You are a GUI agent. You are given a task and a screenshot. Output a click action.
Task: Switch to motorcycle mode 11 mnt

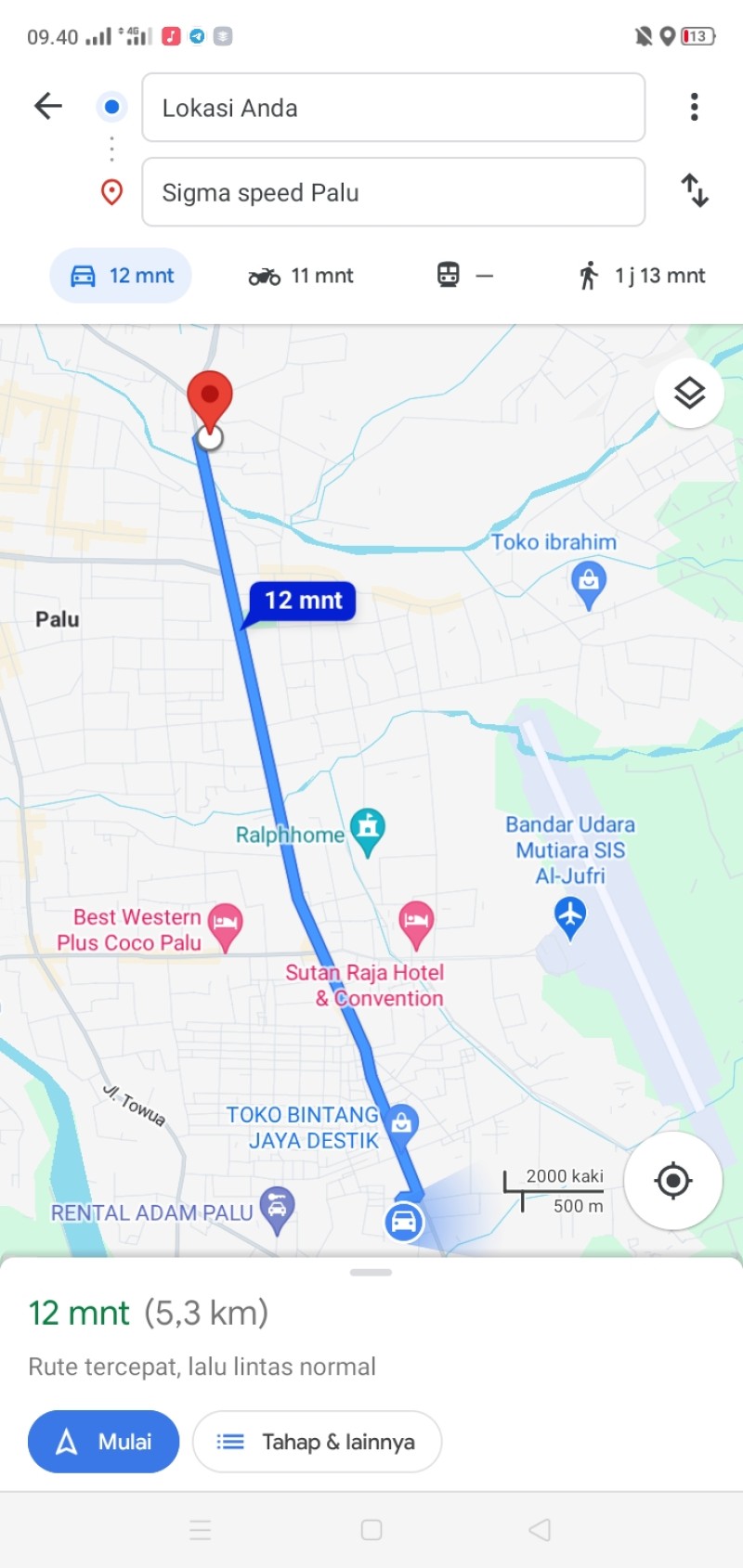point(301,276)
